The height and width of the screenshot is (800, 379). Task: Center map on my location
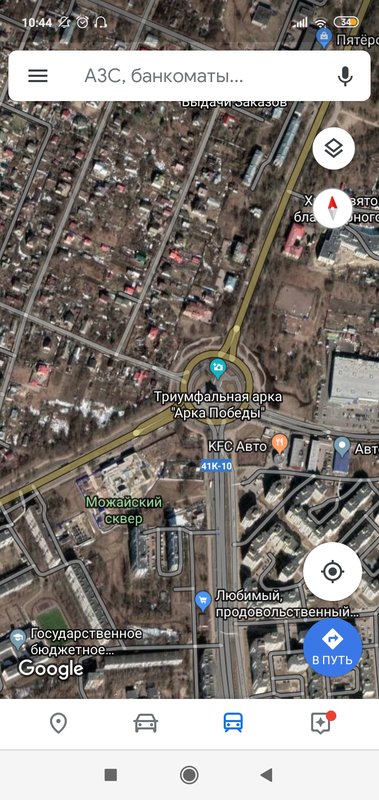(333, 571)
